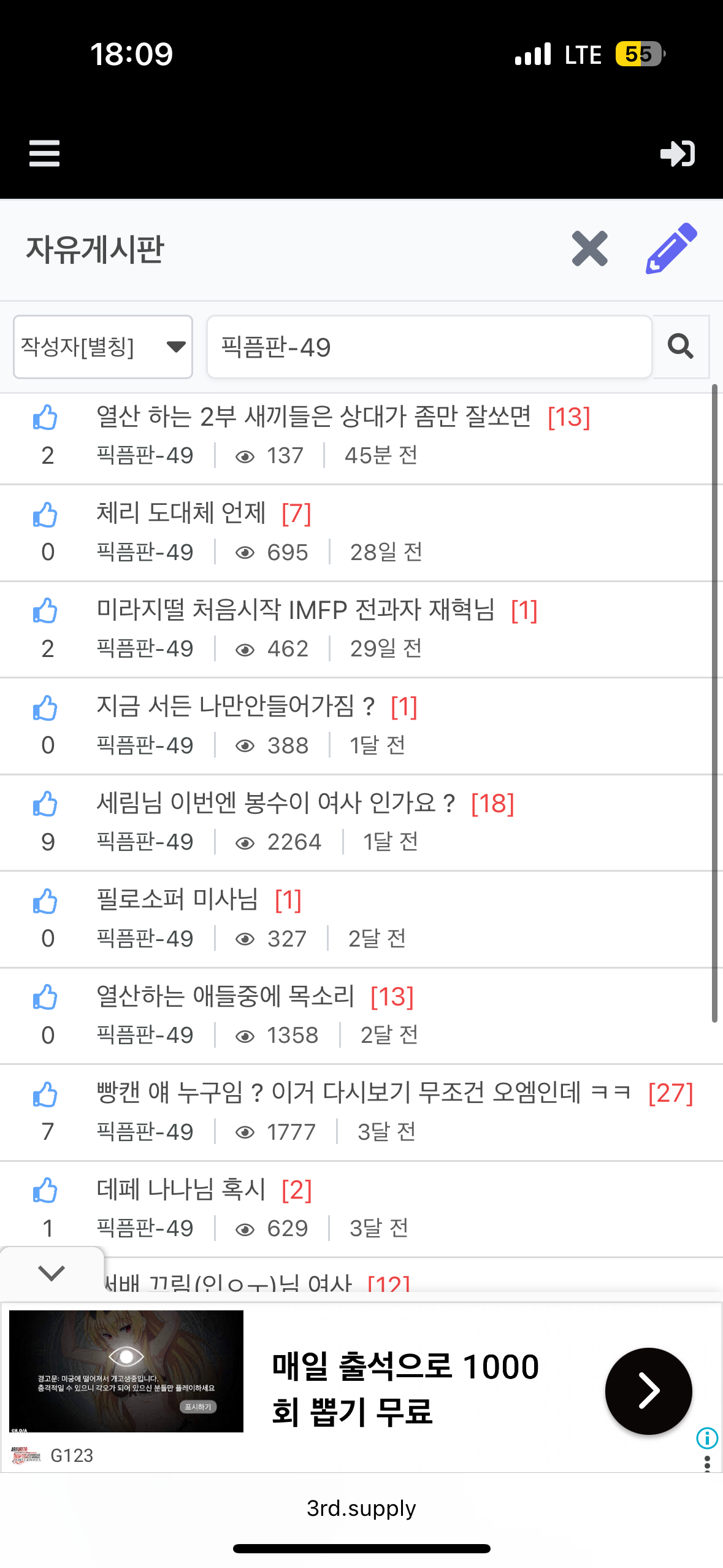Close the search with the X icon

pyautogui.click(x=589, y=248)
